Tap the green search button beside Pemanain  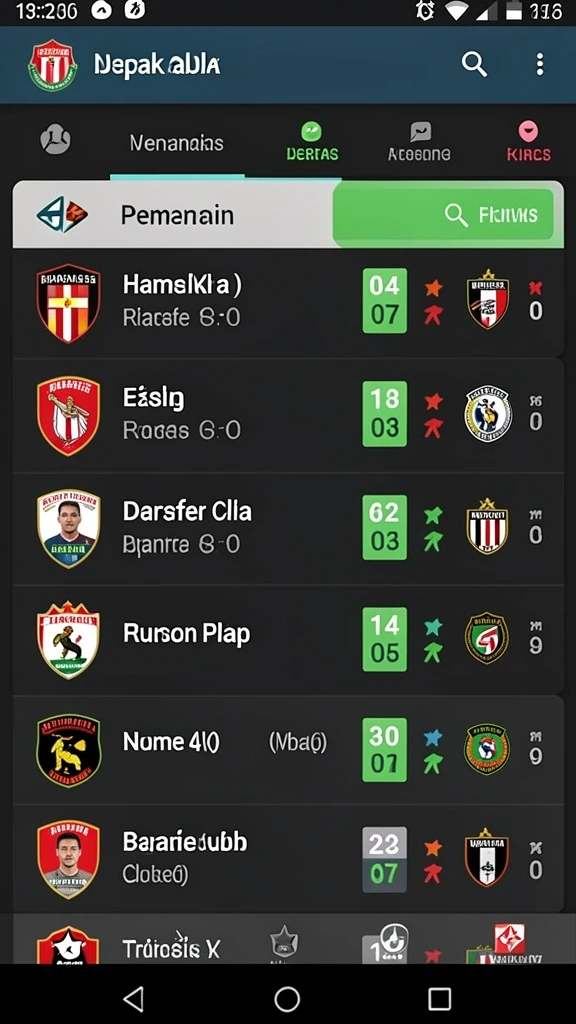pos(443,214)
